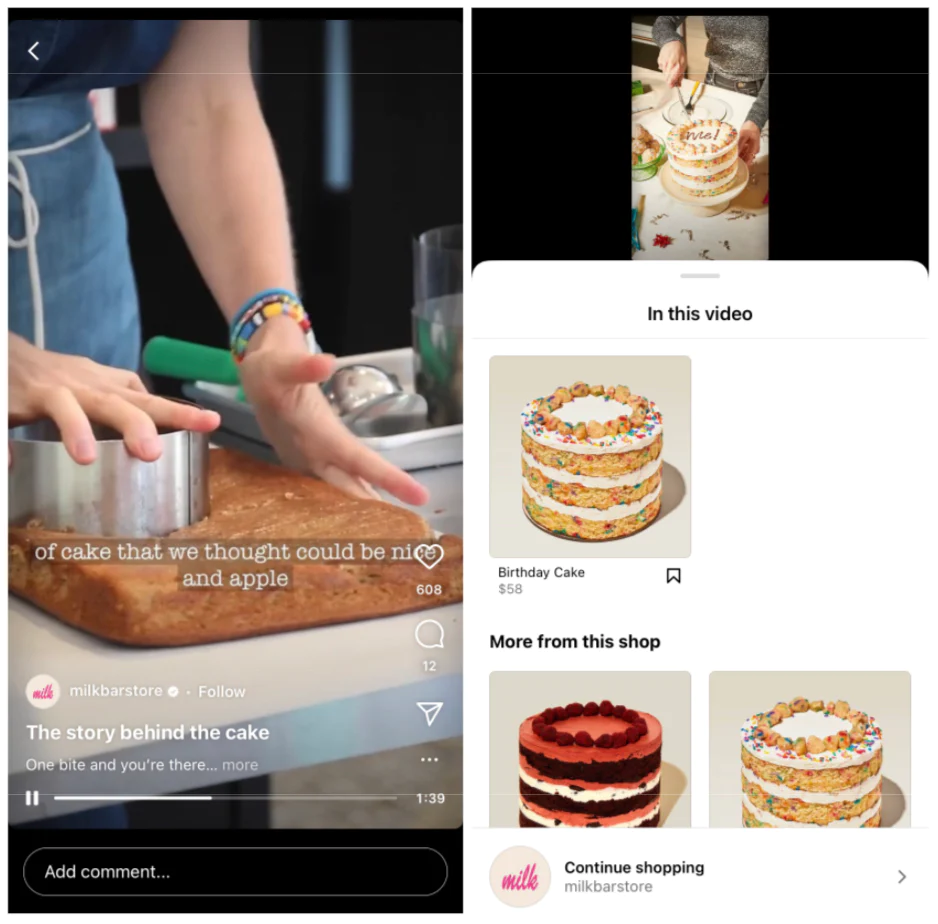Seek within the video progress bar
938x924 pixels.
(225, 798)
